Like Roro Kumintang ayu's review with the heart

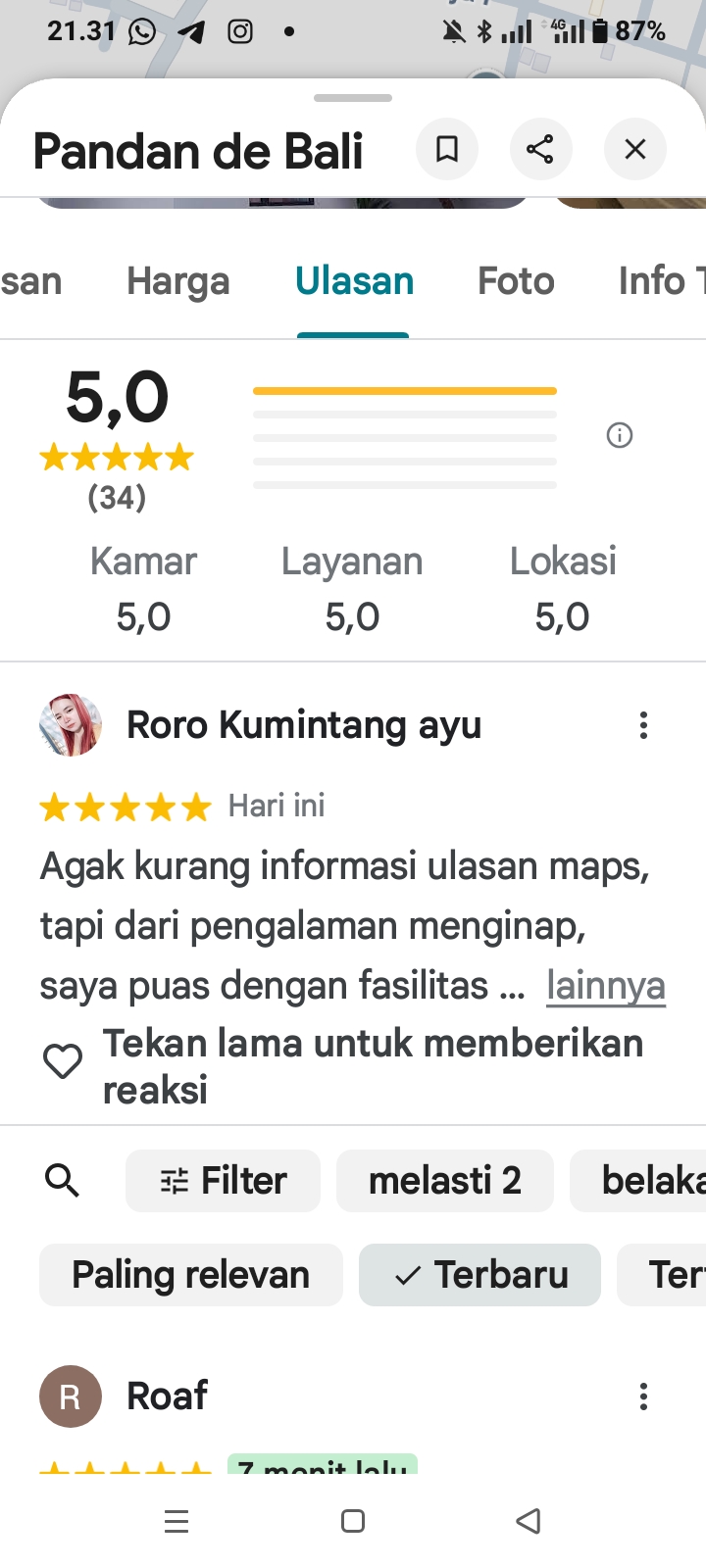tap(63, 1062)
